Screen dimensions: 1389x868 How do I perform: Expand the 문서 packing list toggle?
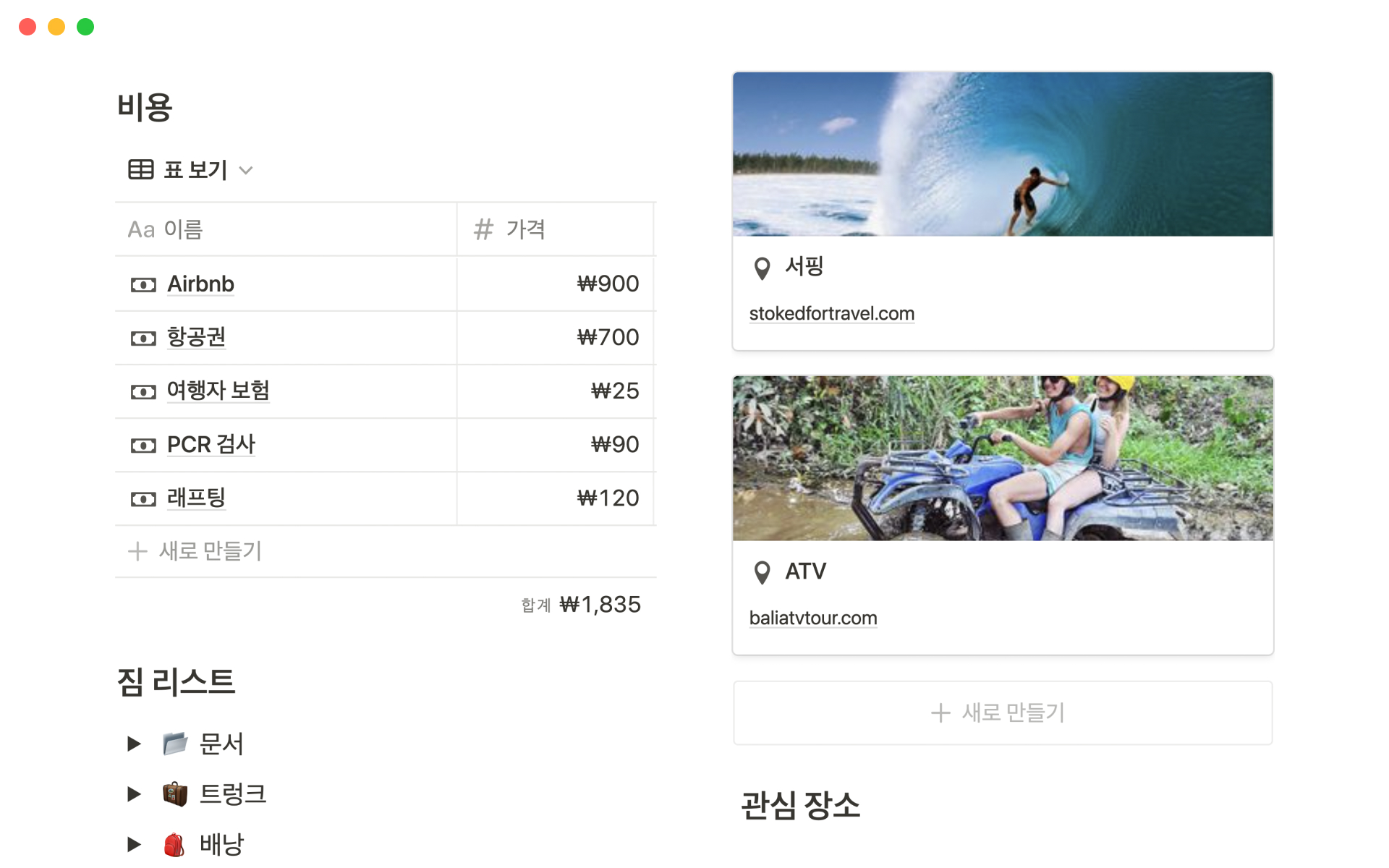tap(134, 744)
